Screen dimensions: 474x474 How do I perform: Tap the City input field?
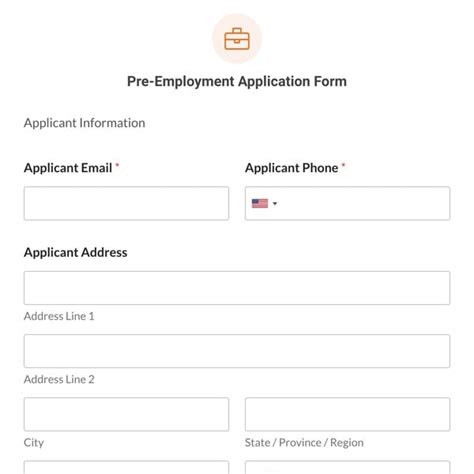coord(126,414)
